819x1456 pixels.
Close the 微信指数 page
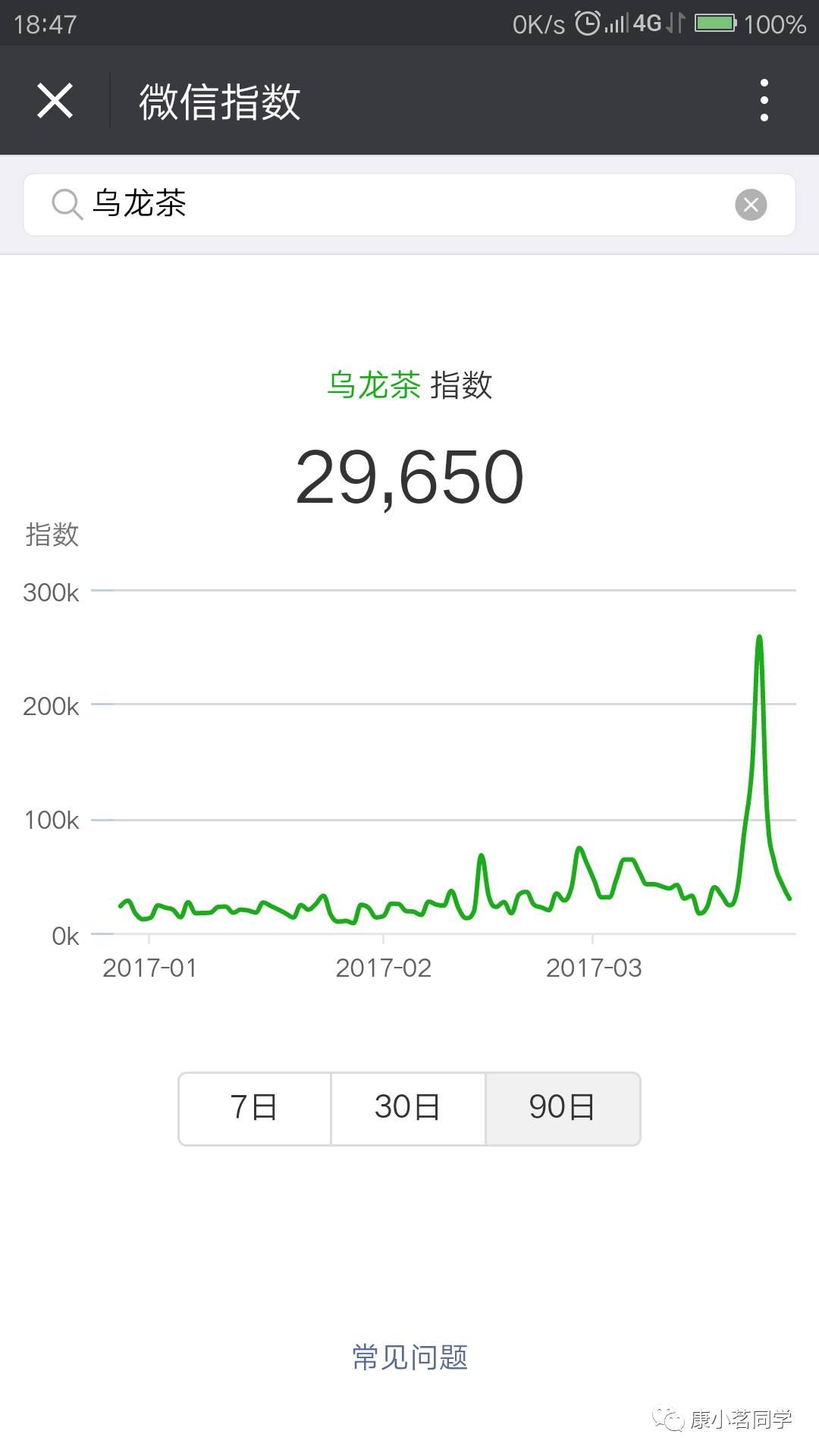pyautogui.click(x=55, y=101)
